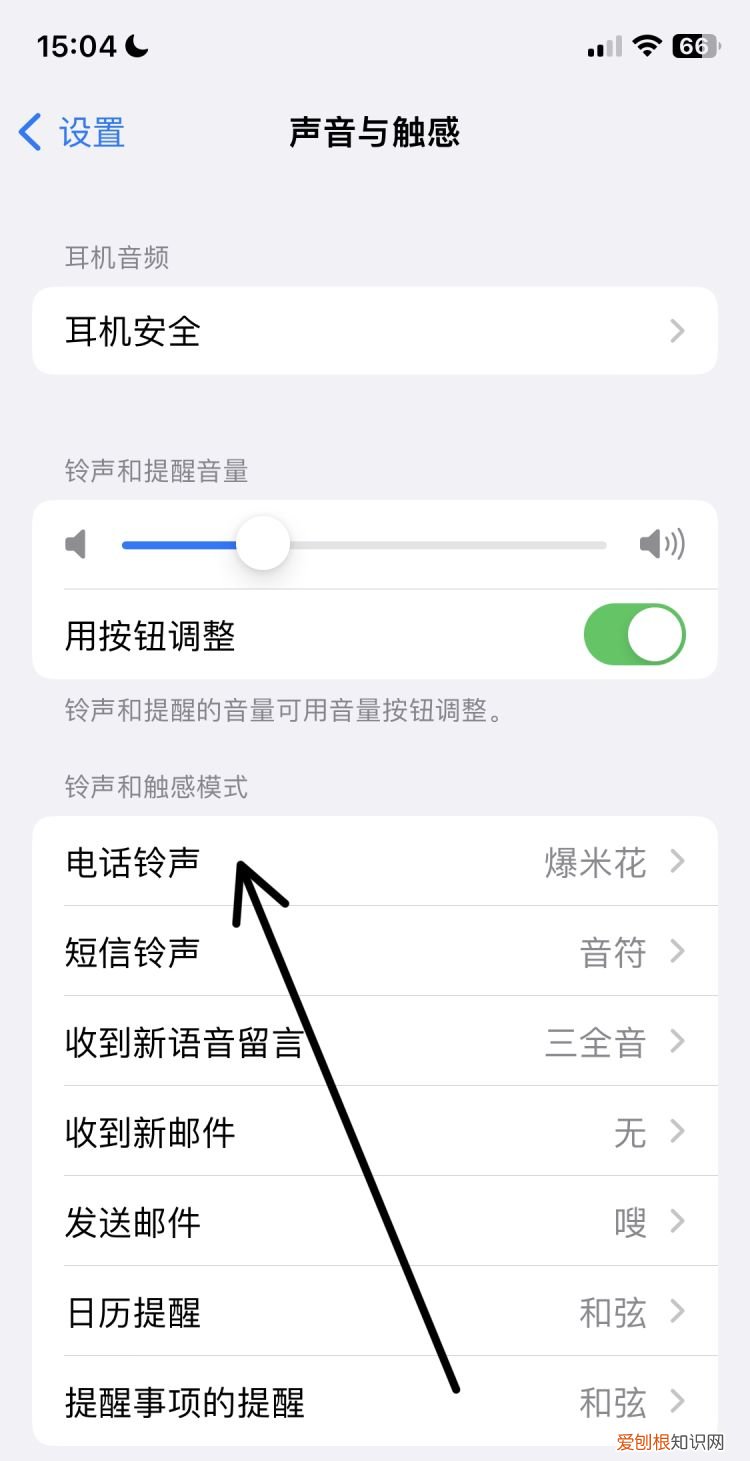Tap the loud speaker icon right of volume slider

coord(662,544)
